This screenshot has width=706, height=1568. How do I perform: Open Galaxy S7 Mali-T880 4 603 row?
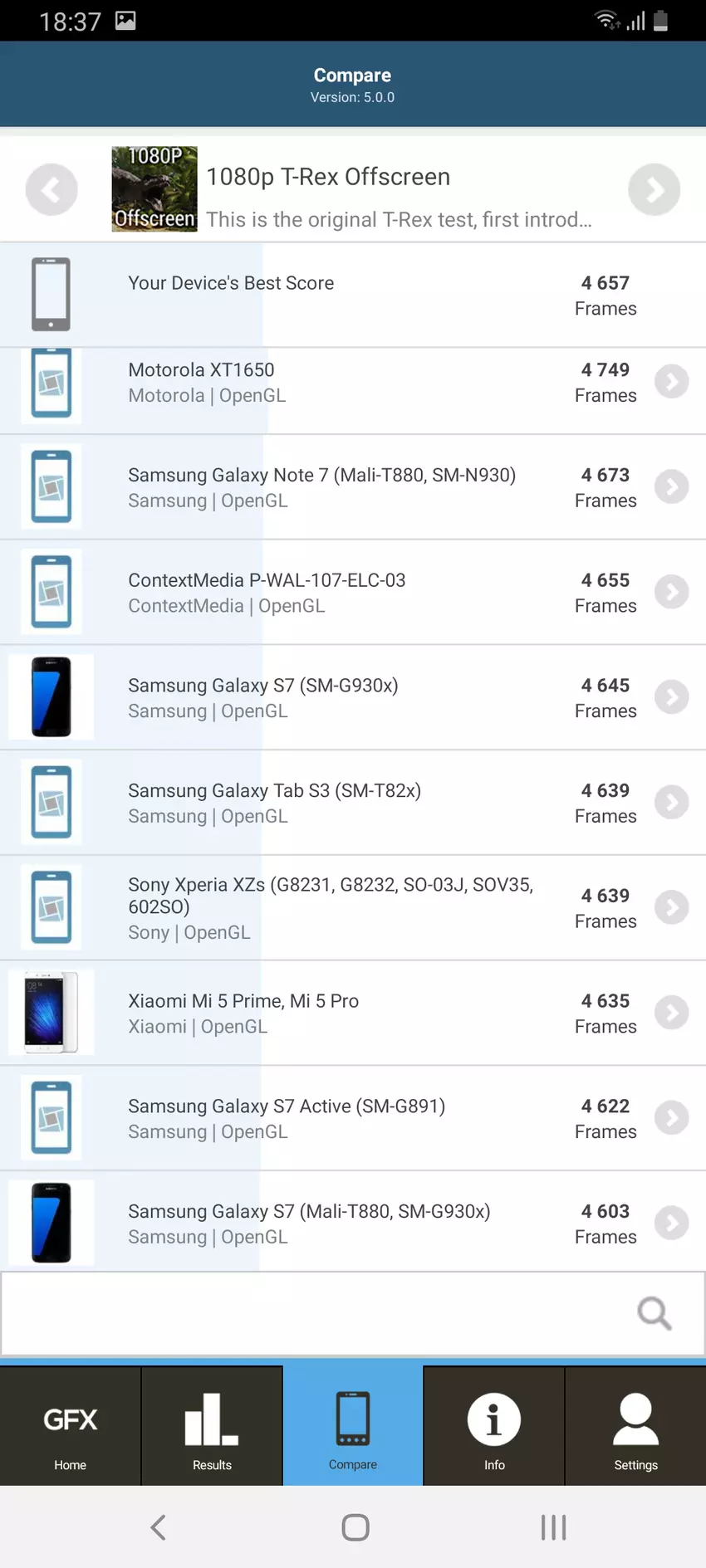(670, 1224)
